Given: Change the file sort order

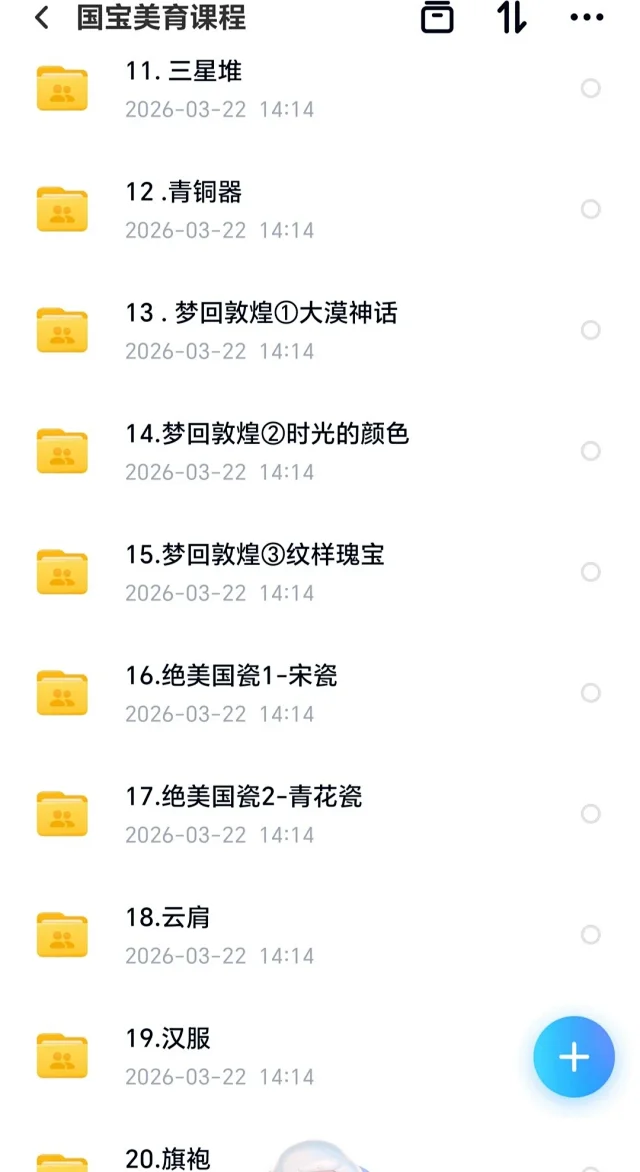Looking at the screenshot, I should (512, 18).
